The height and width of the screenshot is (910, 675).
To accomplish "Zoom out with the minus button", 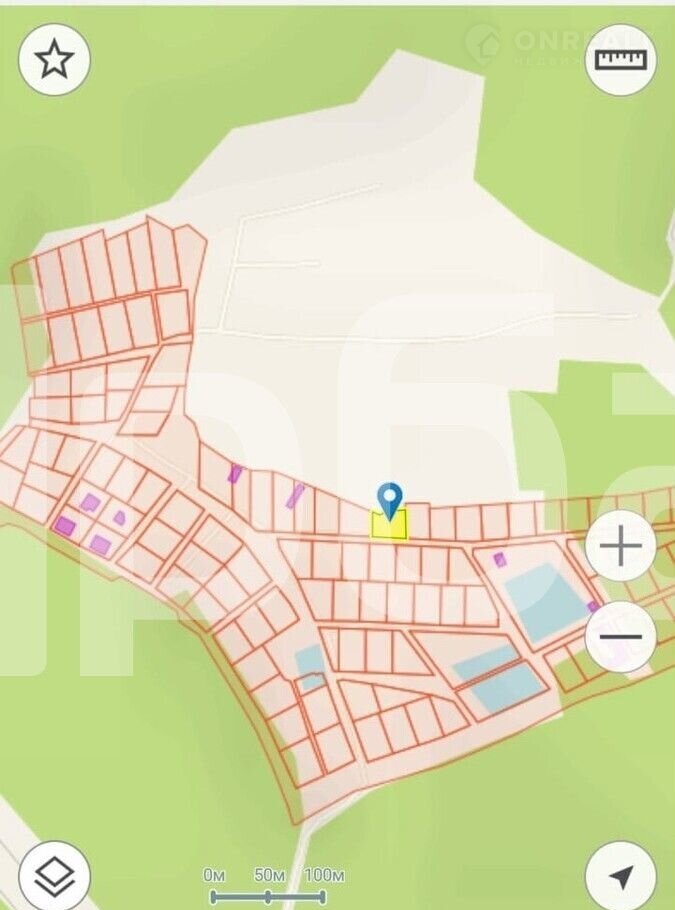I will tap(620, 636).
